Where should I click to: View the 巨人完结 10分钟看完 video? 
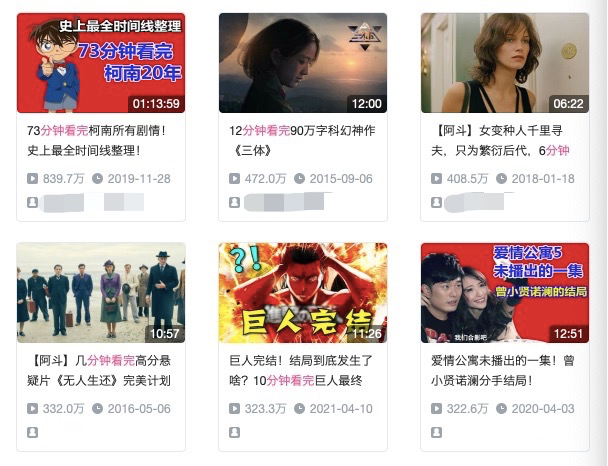302,293
